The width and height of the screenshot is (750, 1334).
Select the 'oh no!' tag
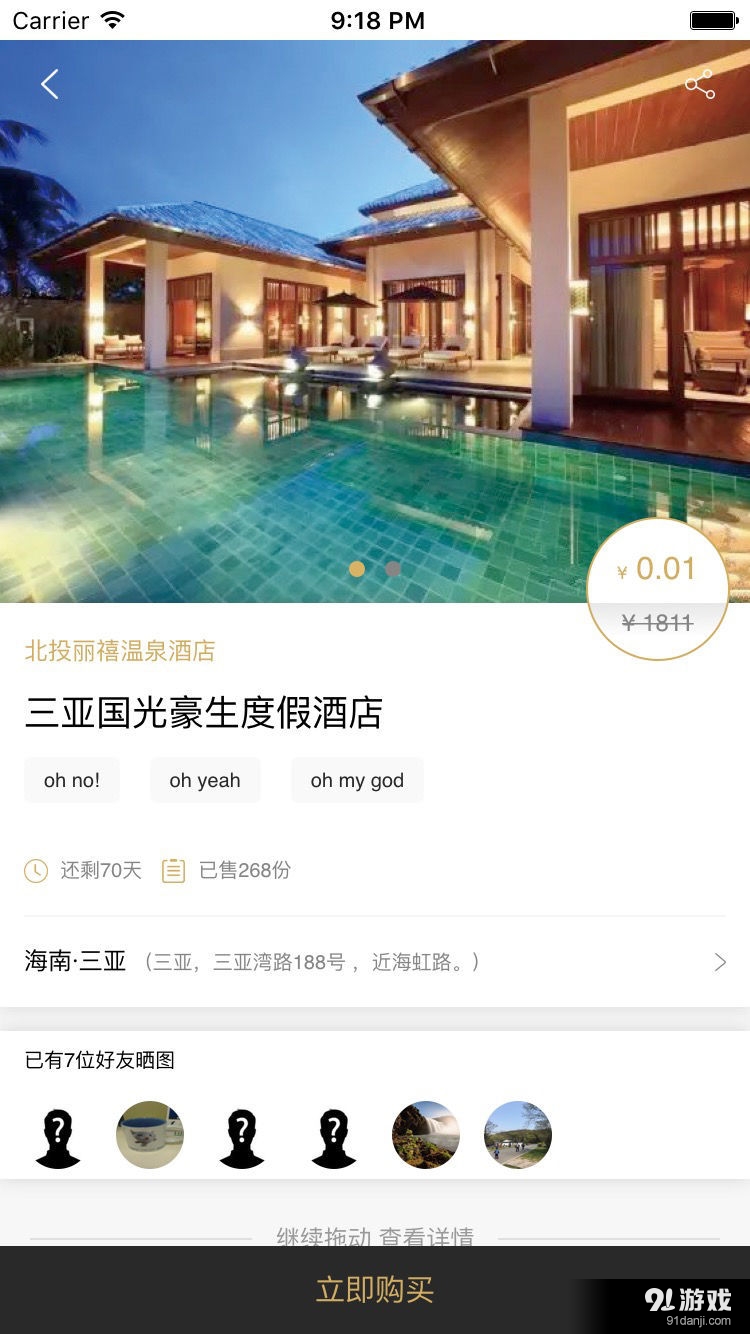point(71,779)
